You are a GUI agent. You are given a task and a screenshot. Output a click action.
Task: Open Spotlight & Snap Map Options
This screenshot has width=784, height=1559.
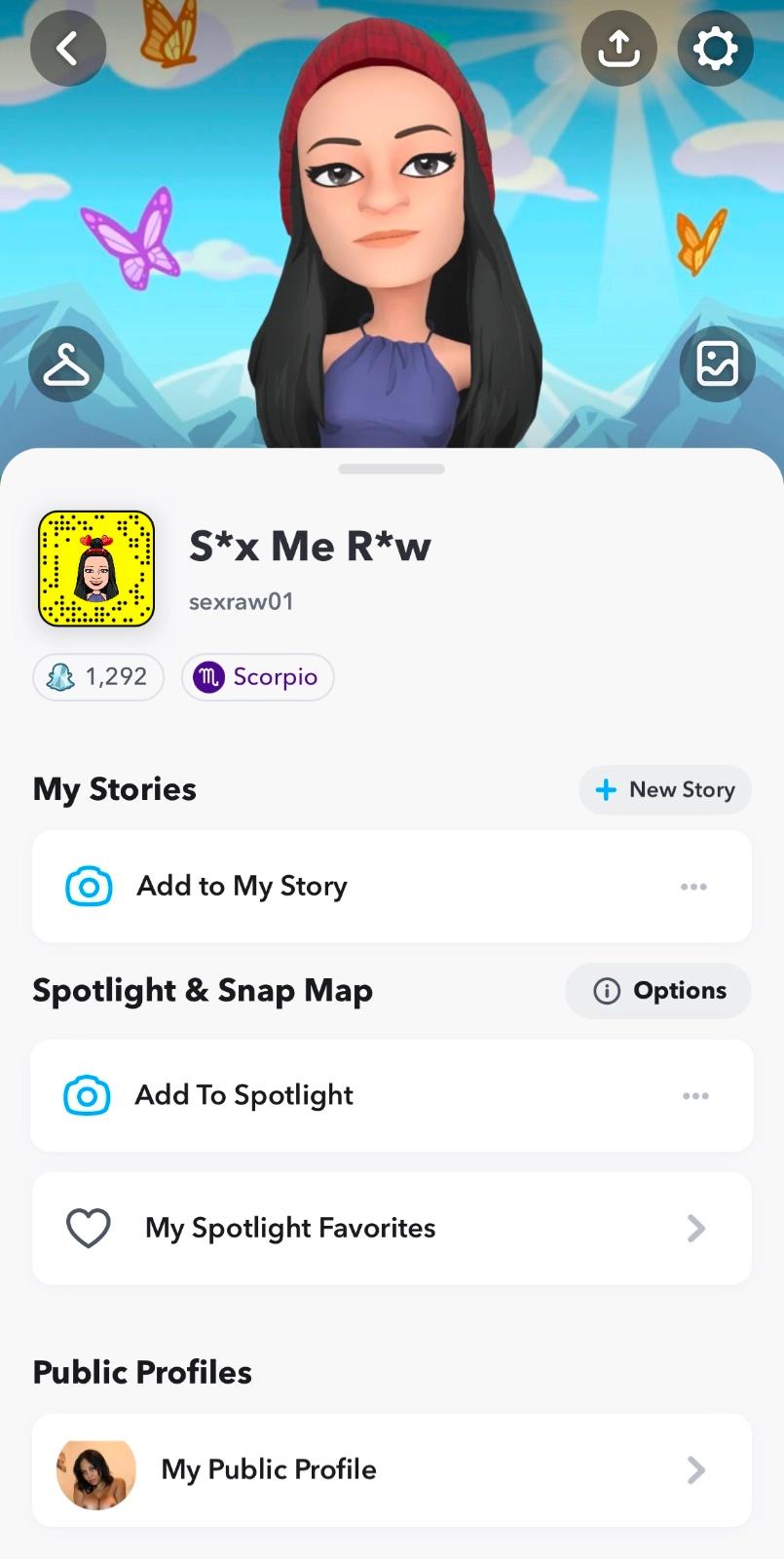coord(658,991)
